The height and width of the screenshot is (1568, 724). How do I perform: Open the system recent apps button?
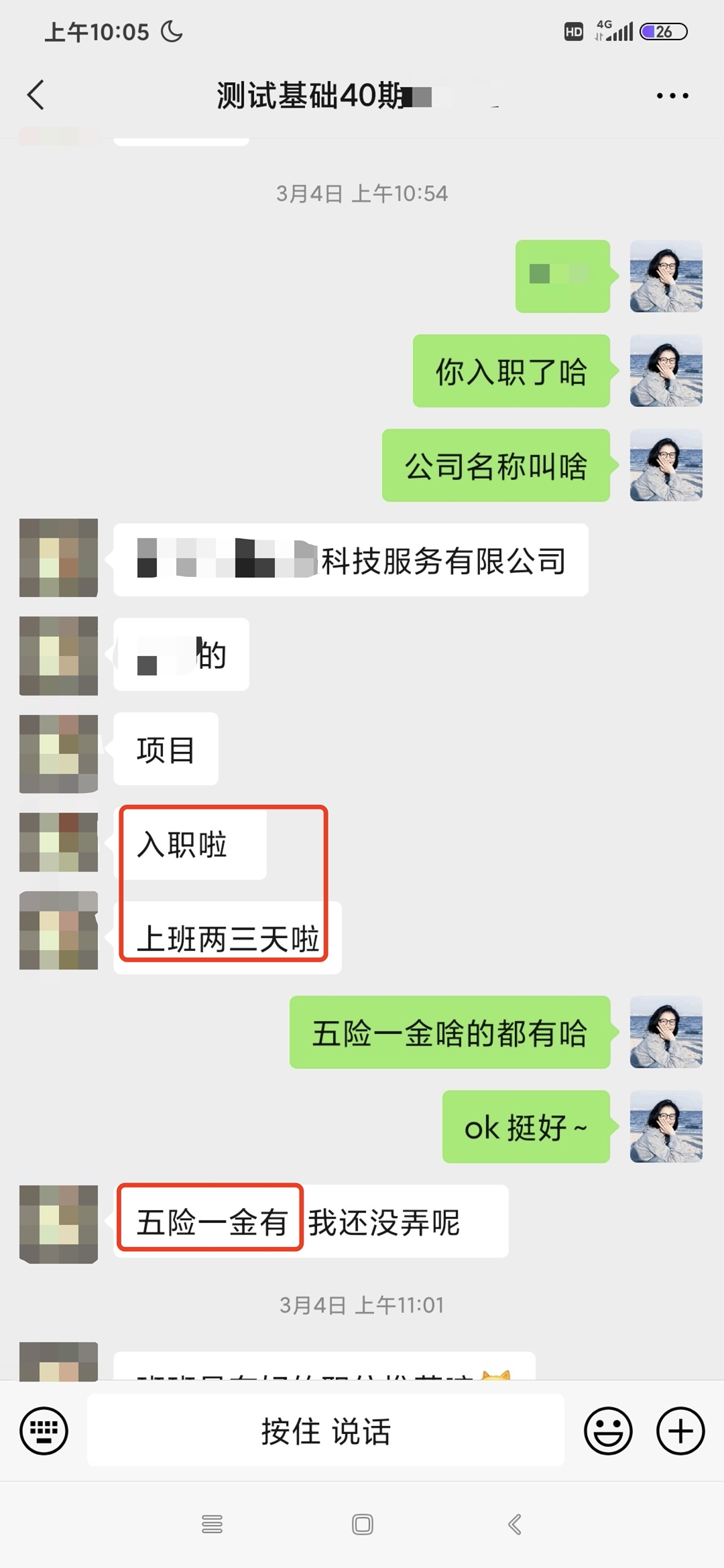pyautogui.click(x=212, y=1524)
